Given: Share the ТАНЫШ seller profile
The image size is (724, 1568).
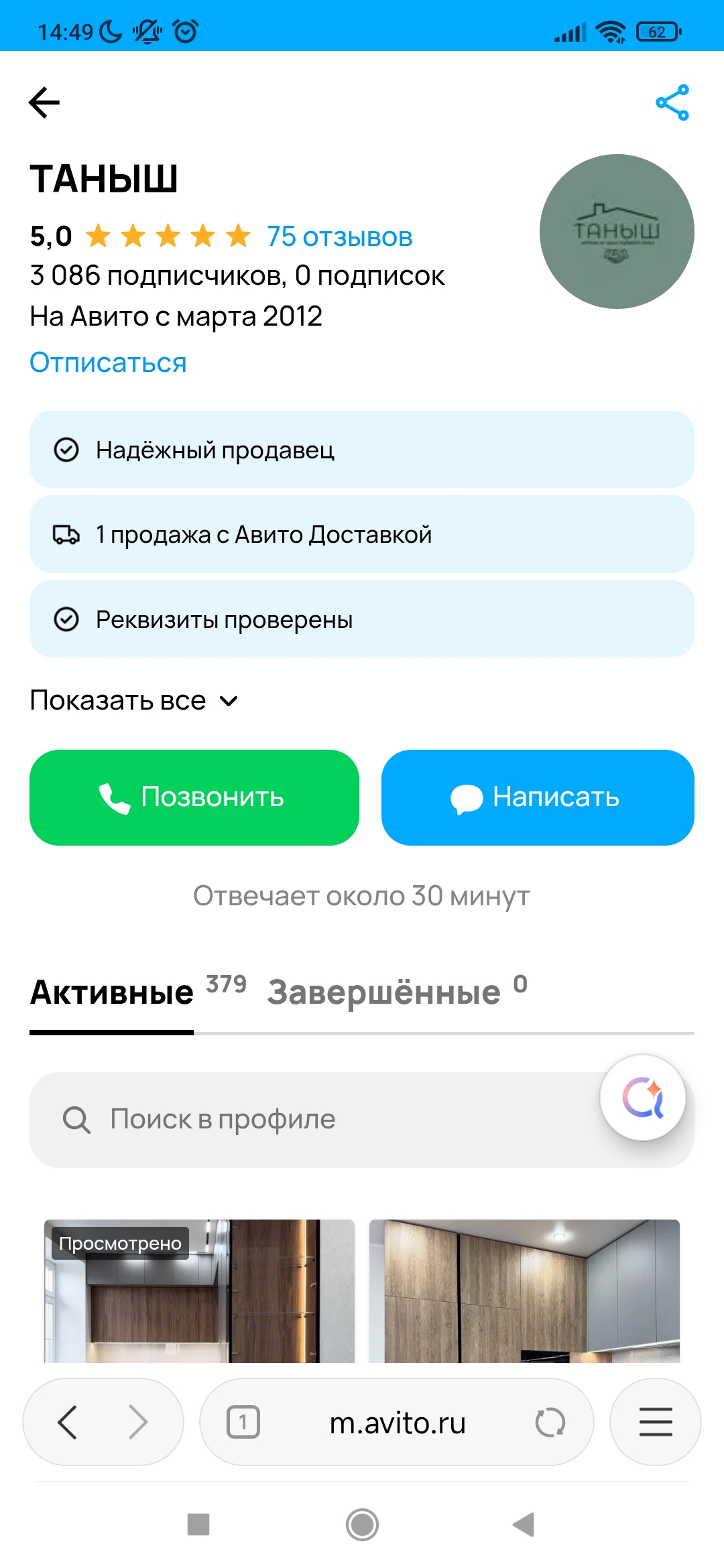Looking at the screenshot, I should (x=672, y=103).
